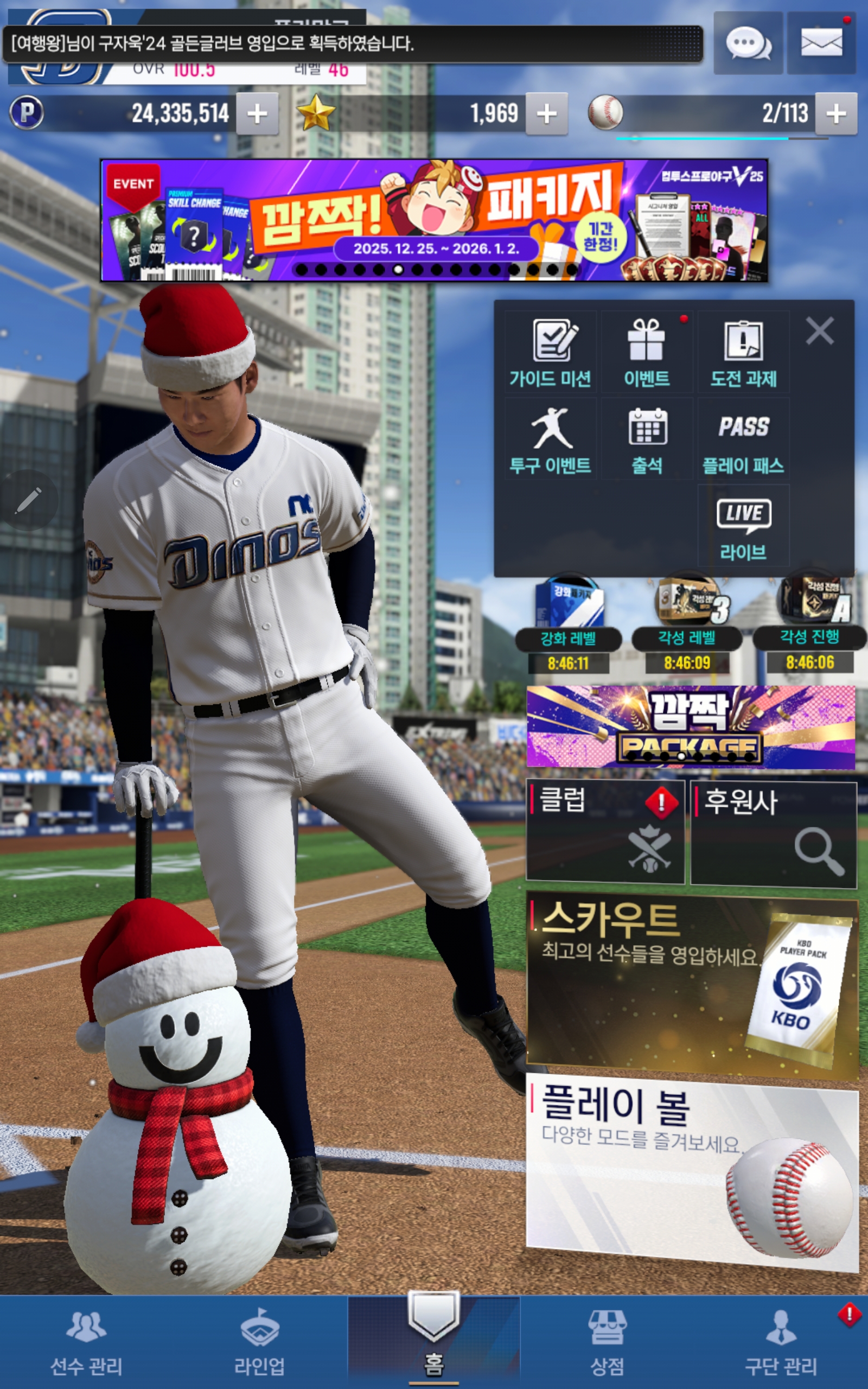Open 투구 이벤트
The height and width of the screenshot is (1389, 868).
pyautogui.click(x=551, y=439)
